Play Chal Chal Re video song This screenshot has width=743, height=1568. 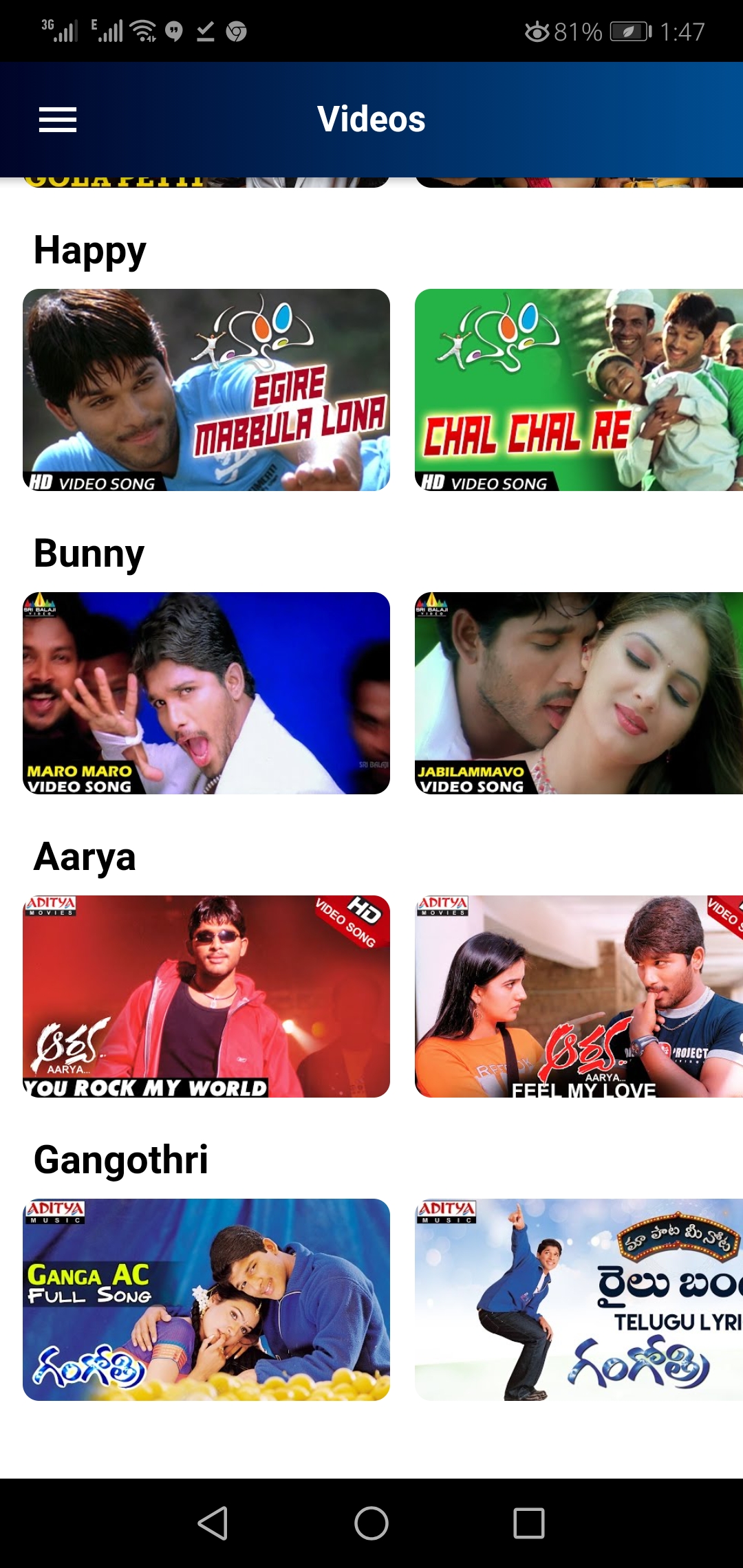578,390
